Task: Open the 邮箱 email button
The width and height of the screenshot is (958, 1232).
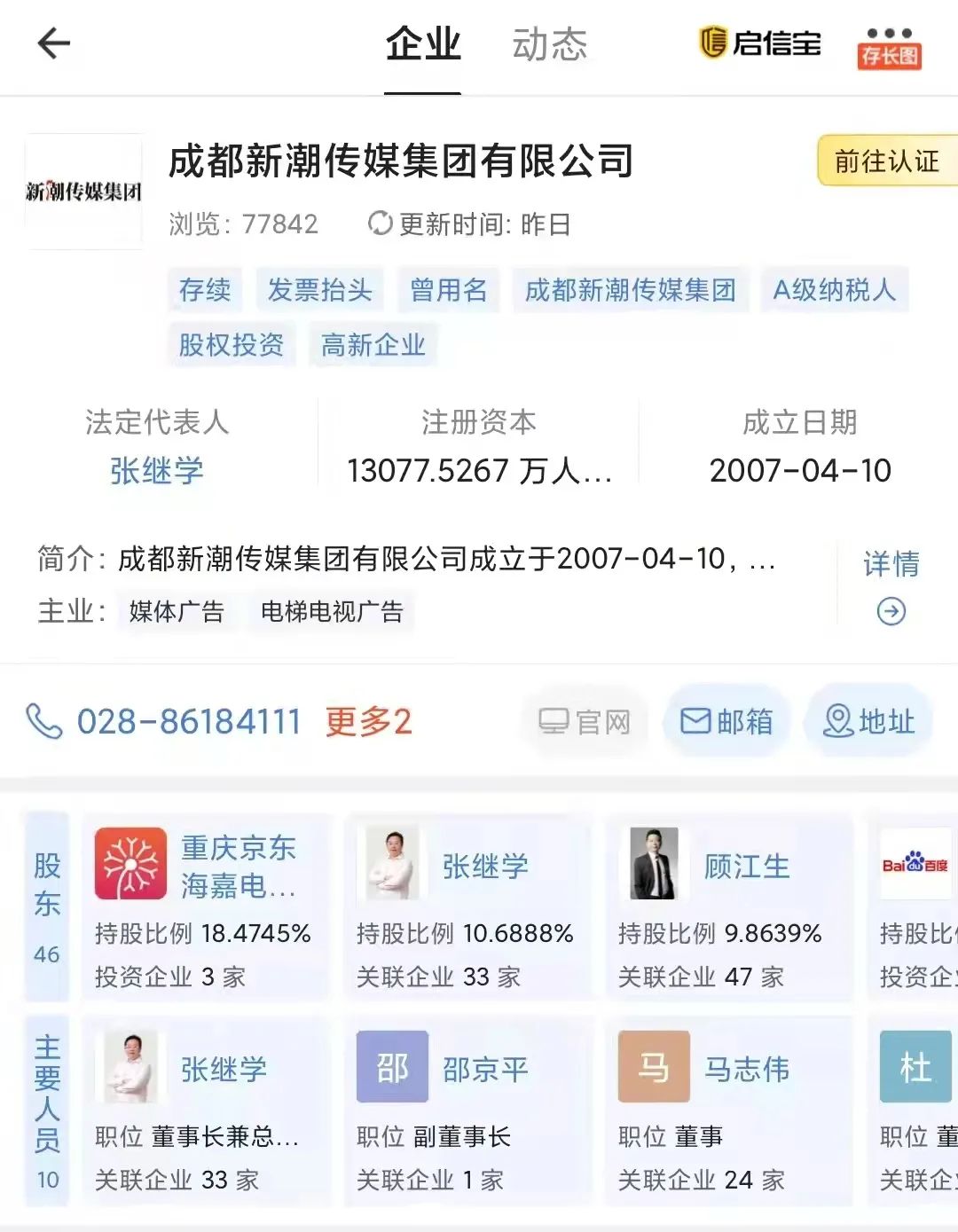Action: [726, 721]
